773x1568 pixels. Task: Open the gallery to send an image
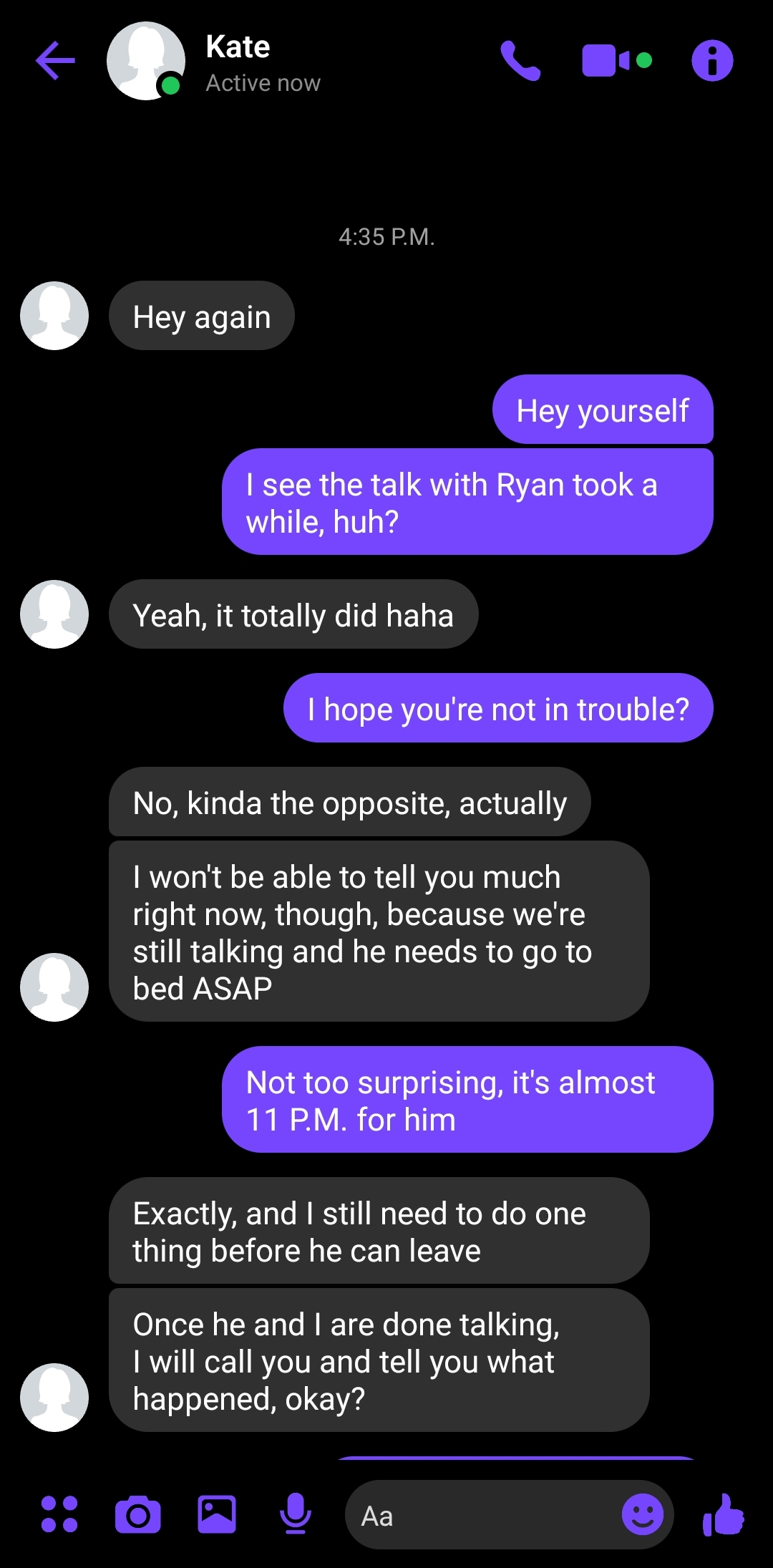point(217,1514)
